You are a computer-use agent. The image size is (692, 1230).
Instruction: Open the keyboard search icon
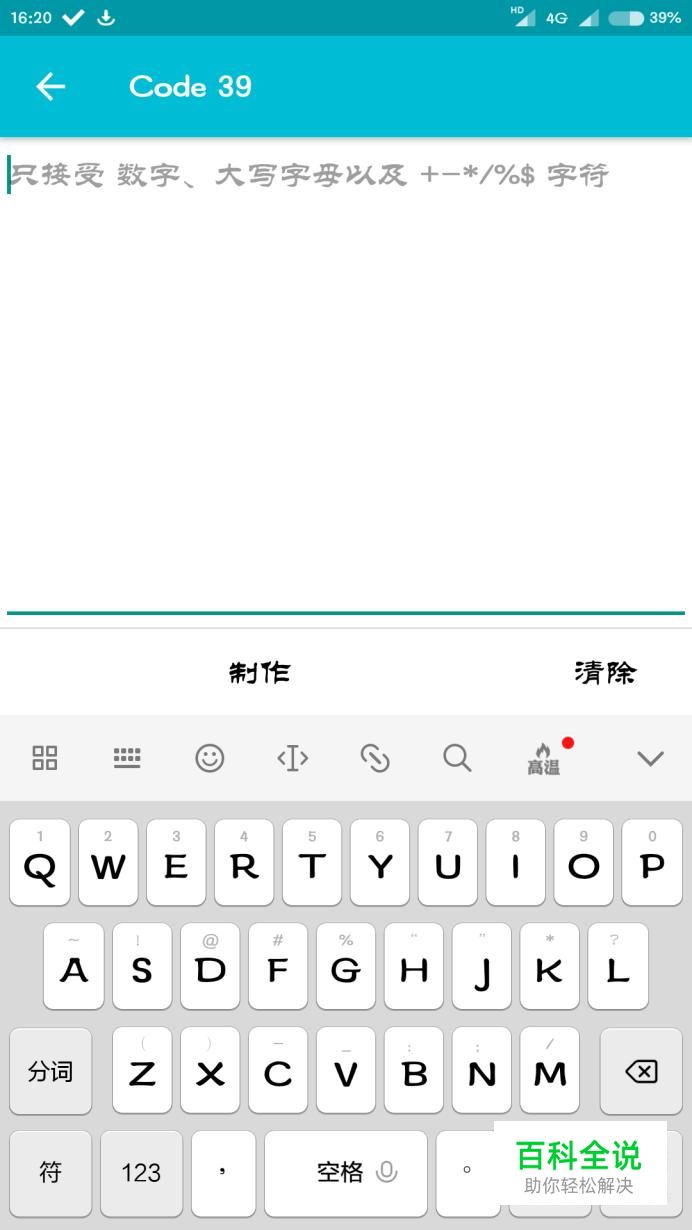pos(457,758)
